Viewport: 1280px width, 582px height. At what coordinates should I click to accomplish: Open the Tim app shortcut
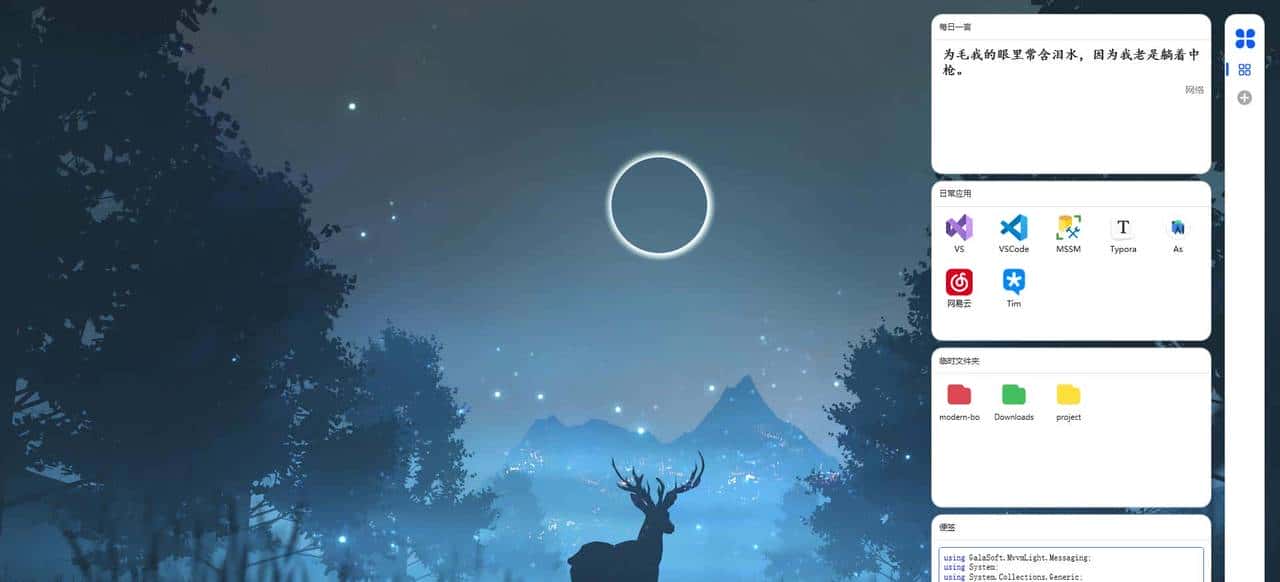pos(1013,283)
